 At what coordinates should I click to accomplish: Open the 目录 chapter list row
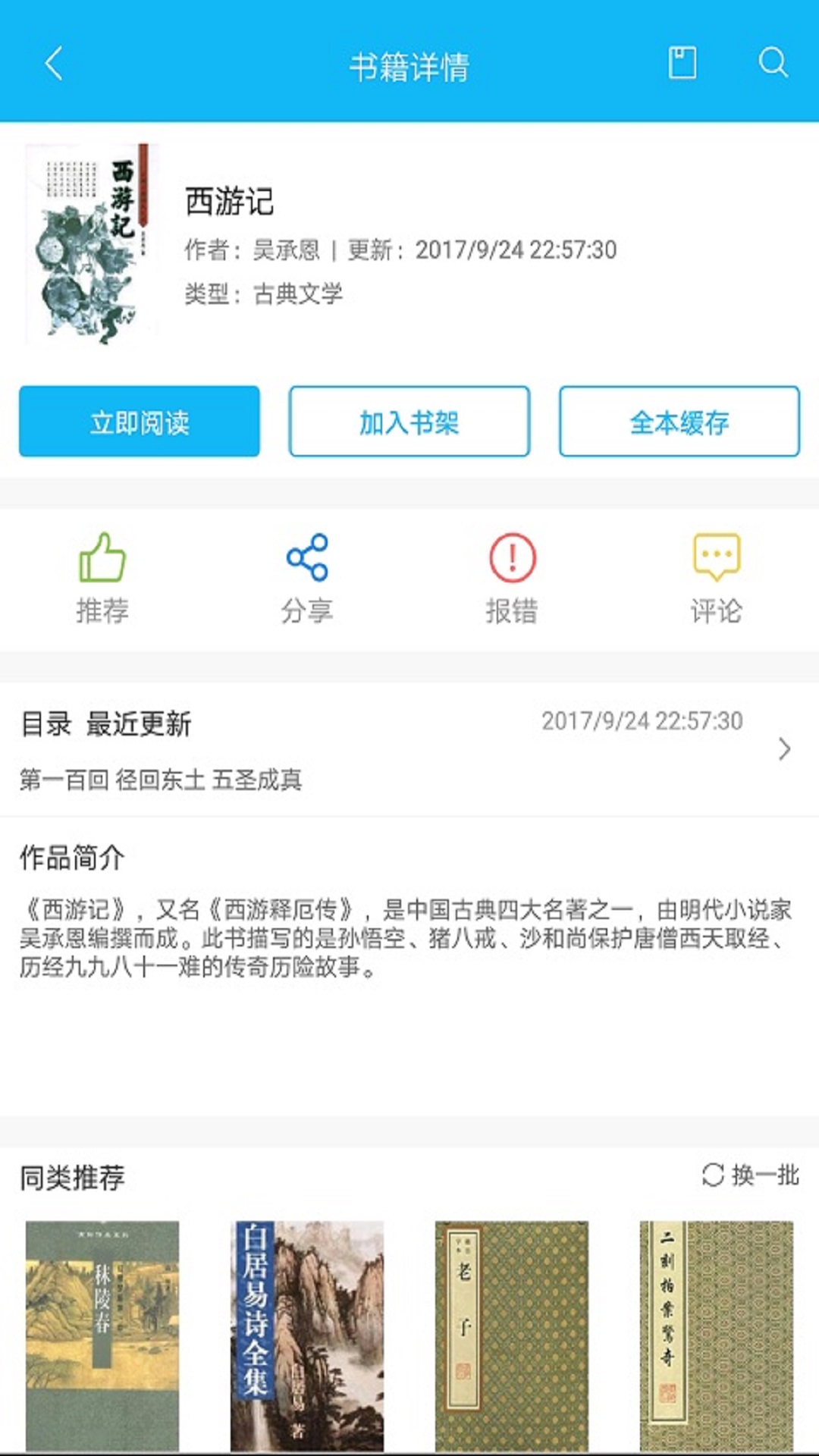(409, 749)
